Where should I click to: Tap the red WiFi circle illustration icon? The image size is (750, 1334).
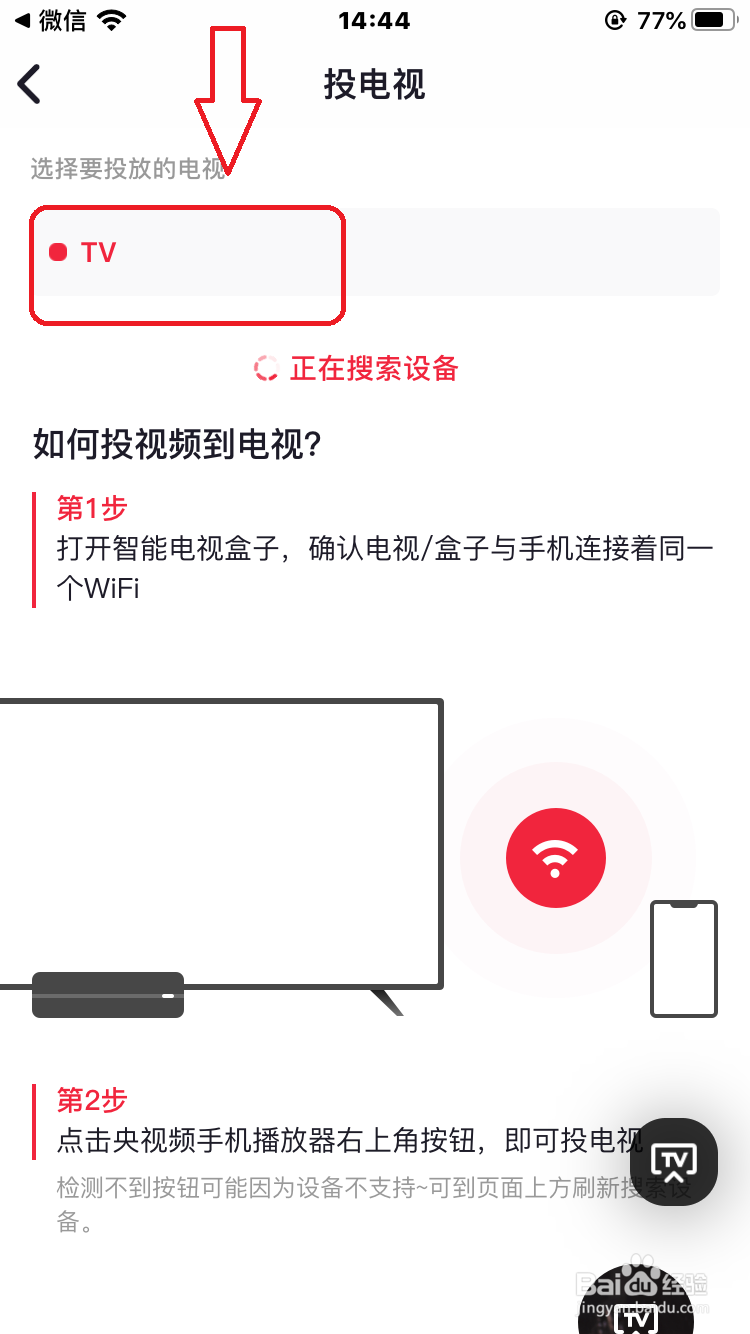[556, 858]
